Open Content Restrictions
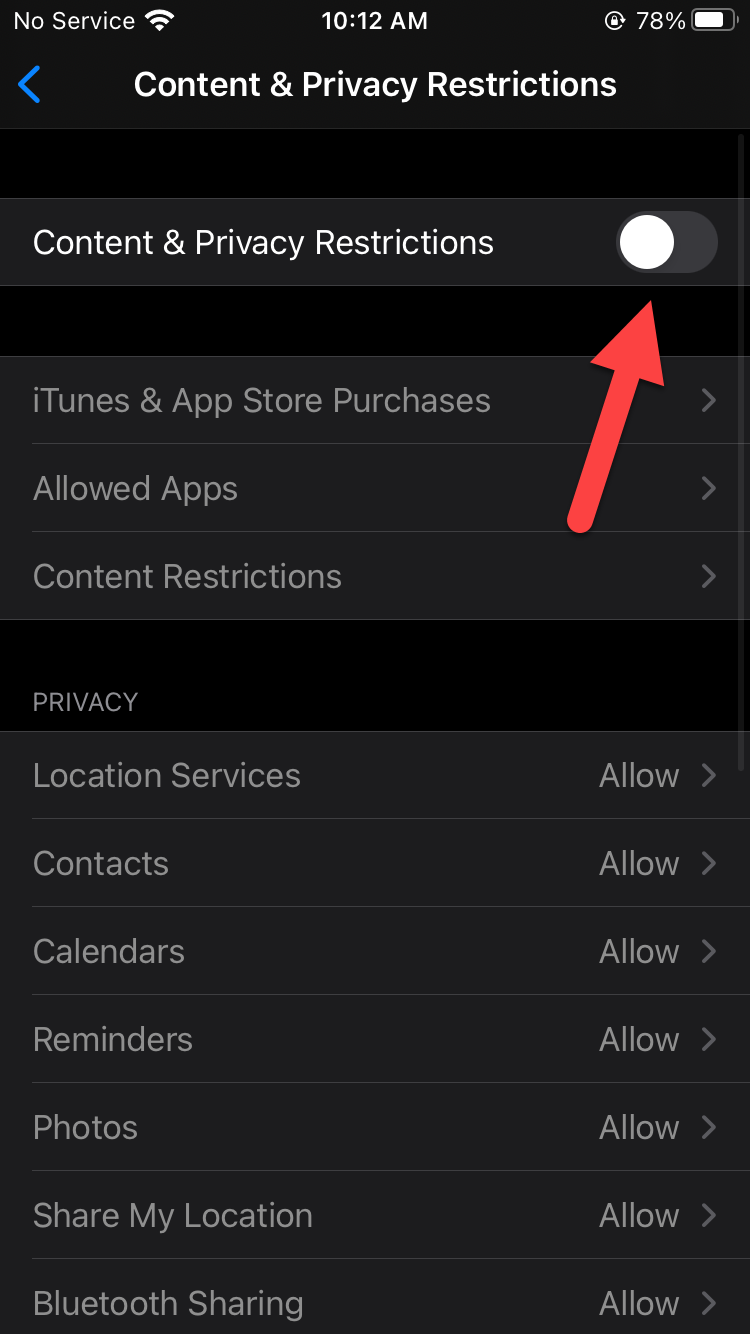Screen dimensions: 750x1334 pyautogui.click(x=375, y=577)
